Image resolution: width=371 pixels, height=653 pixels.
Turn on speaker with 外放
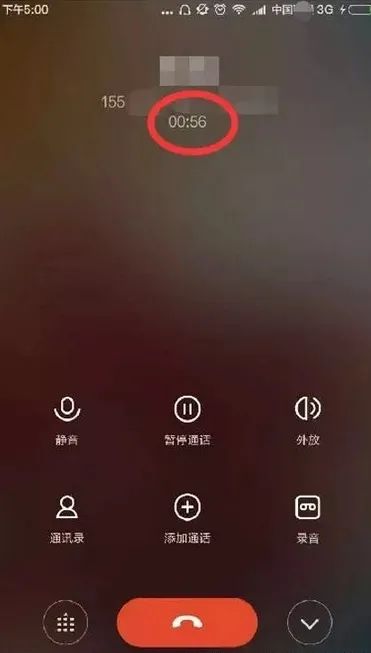tap(308, 419)
